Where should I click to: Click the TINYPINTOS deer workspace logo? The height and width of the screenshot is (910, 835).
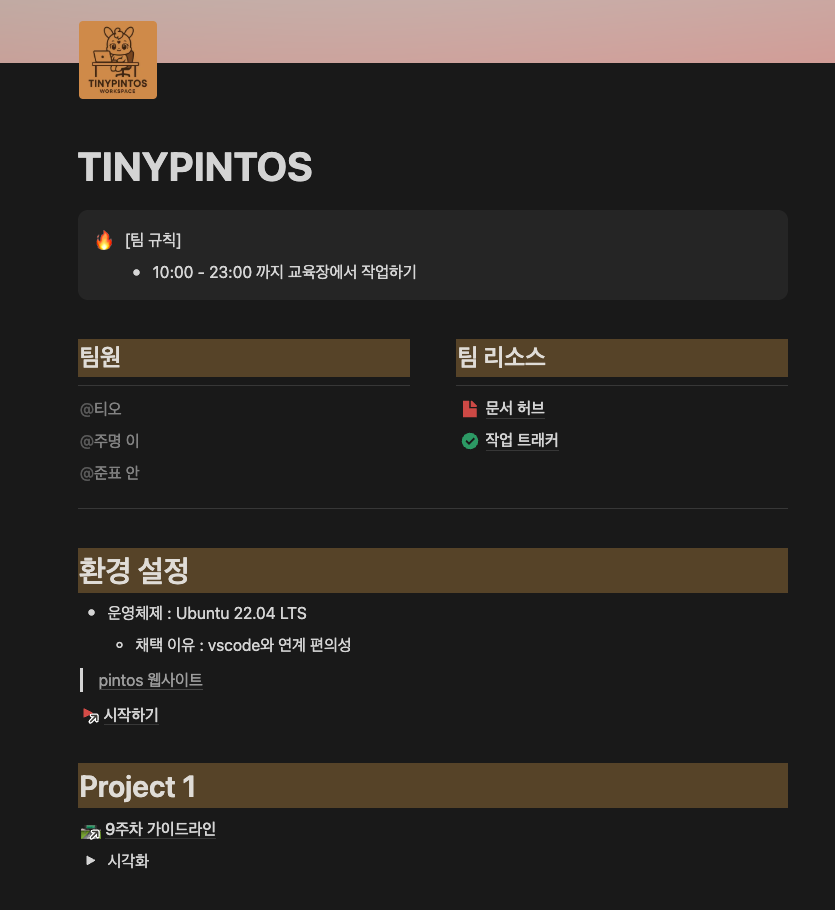[x=117, y=59]
